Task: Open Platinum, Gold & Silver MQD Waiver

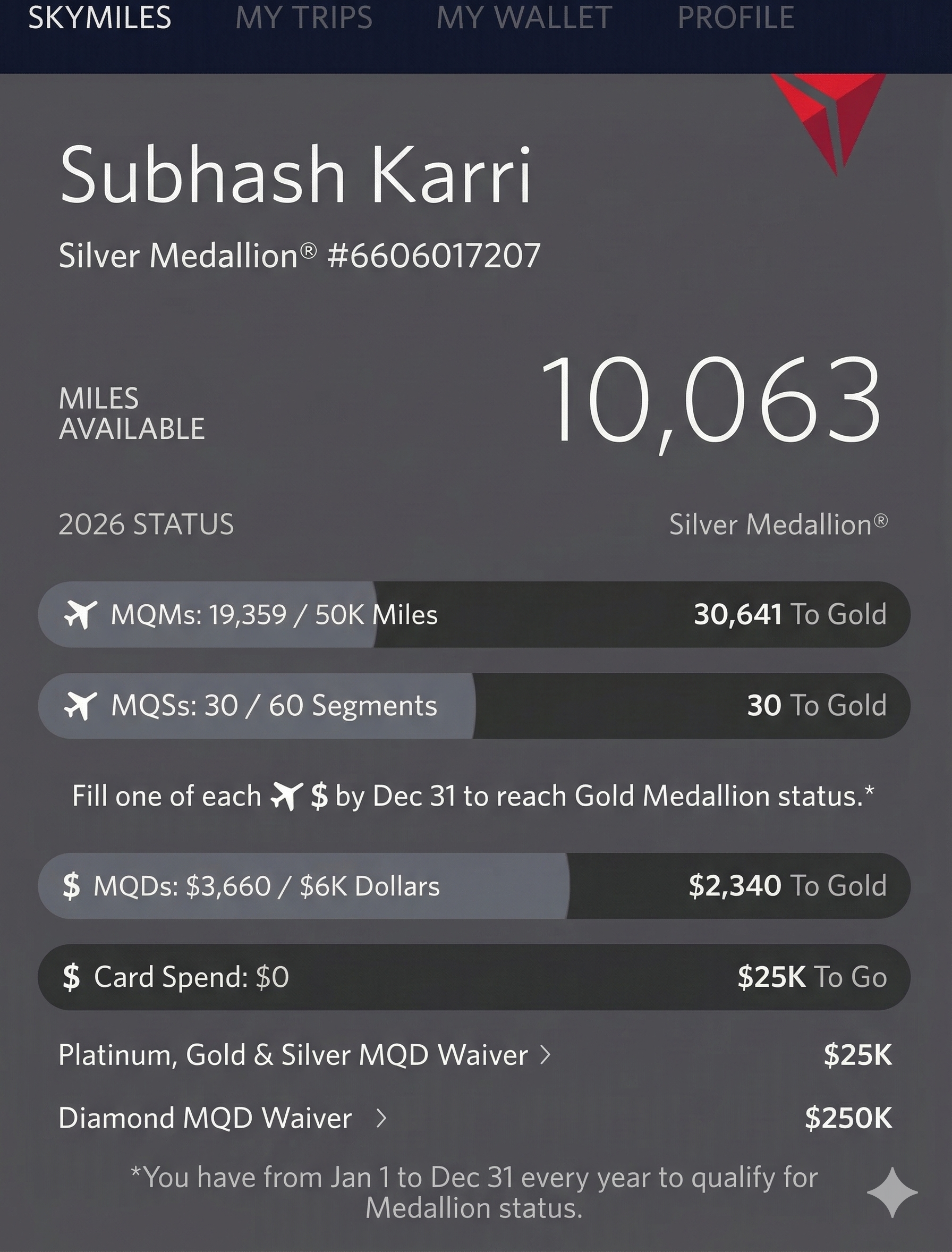Action: tap(305, 1055)
